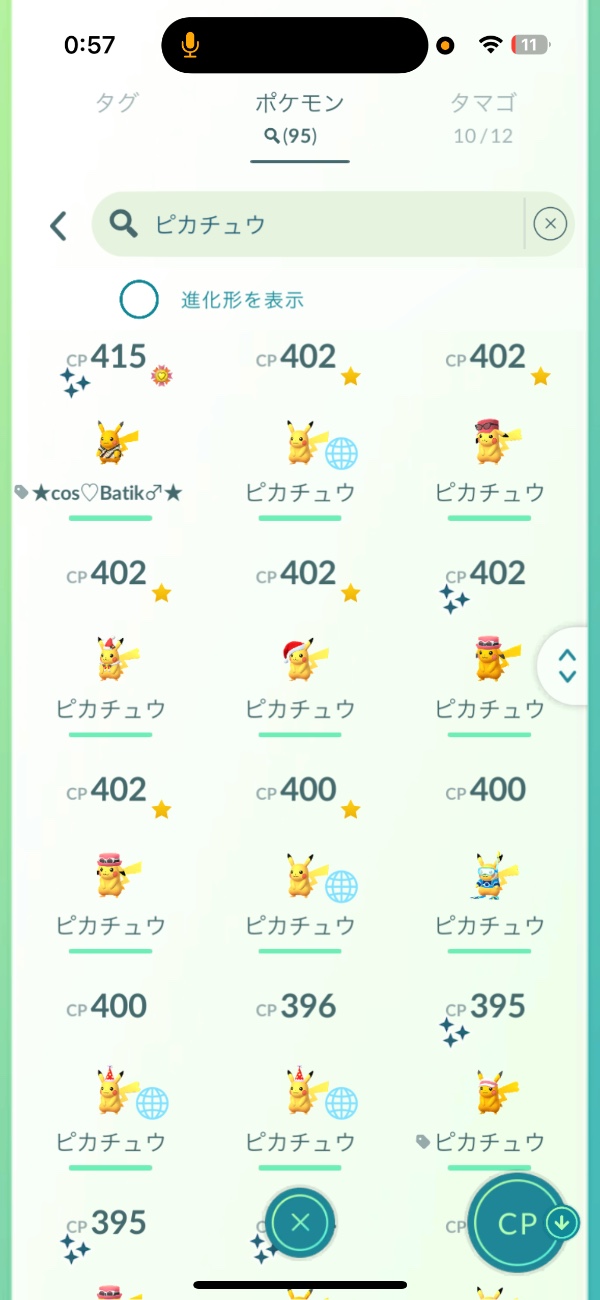Image resolution: width=600 pixels, height=1300 pixels.
Task: Go back using the left arrow
Action: pos(59,225)
